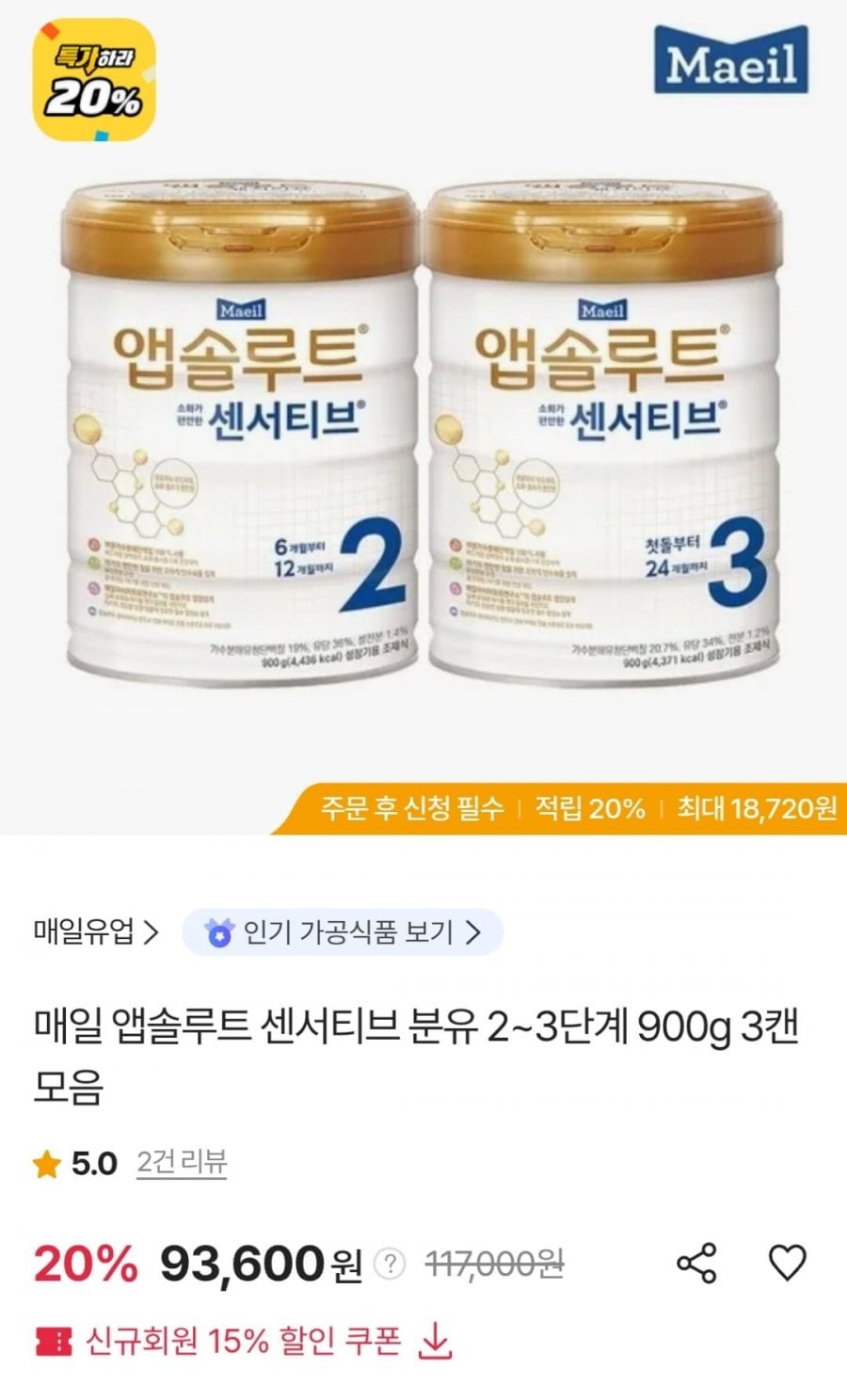Tap the price info question mark
Screen dimensions: 847x1400
(x=390, y=1264)
